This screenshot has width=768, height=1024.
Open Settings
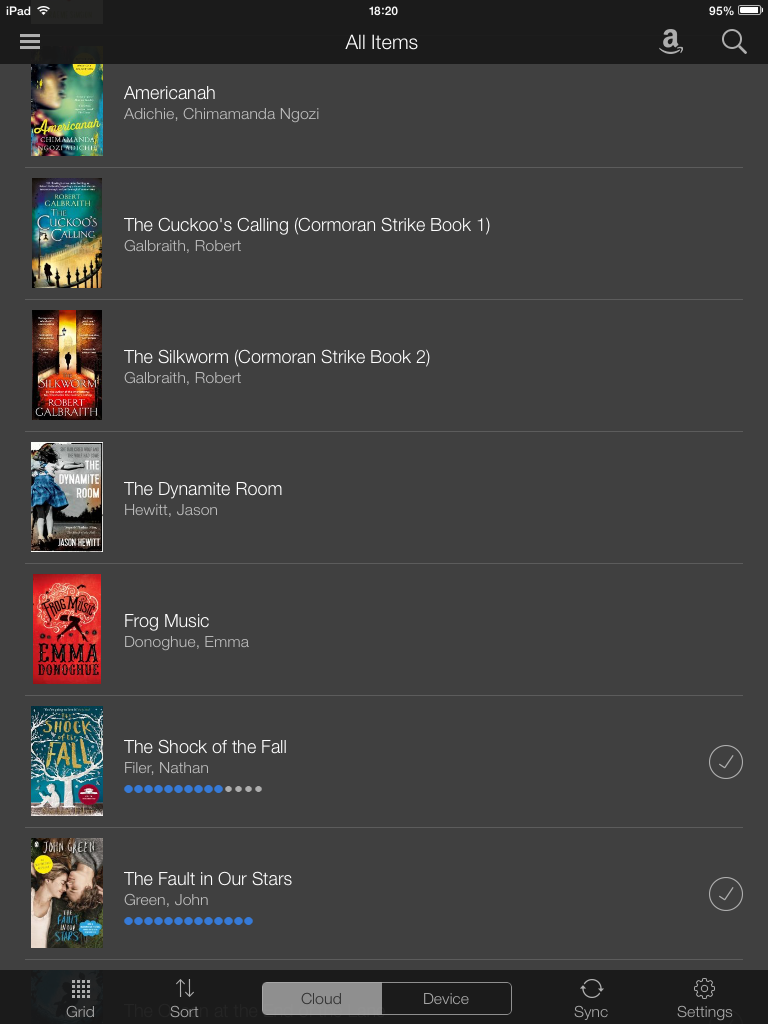click(704, 998)
